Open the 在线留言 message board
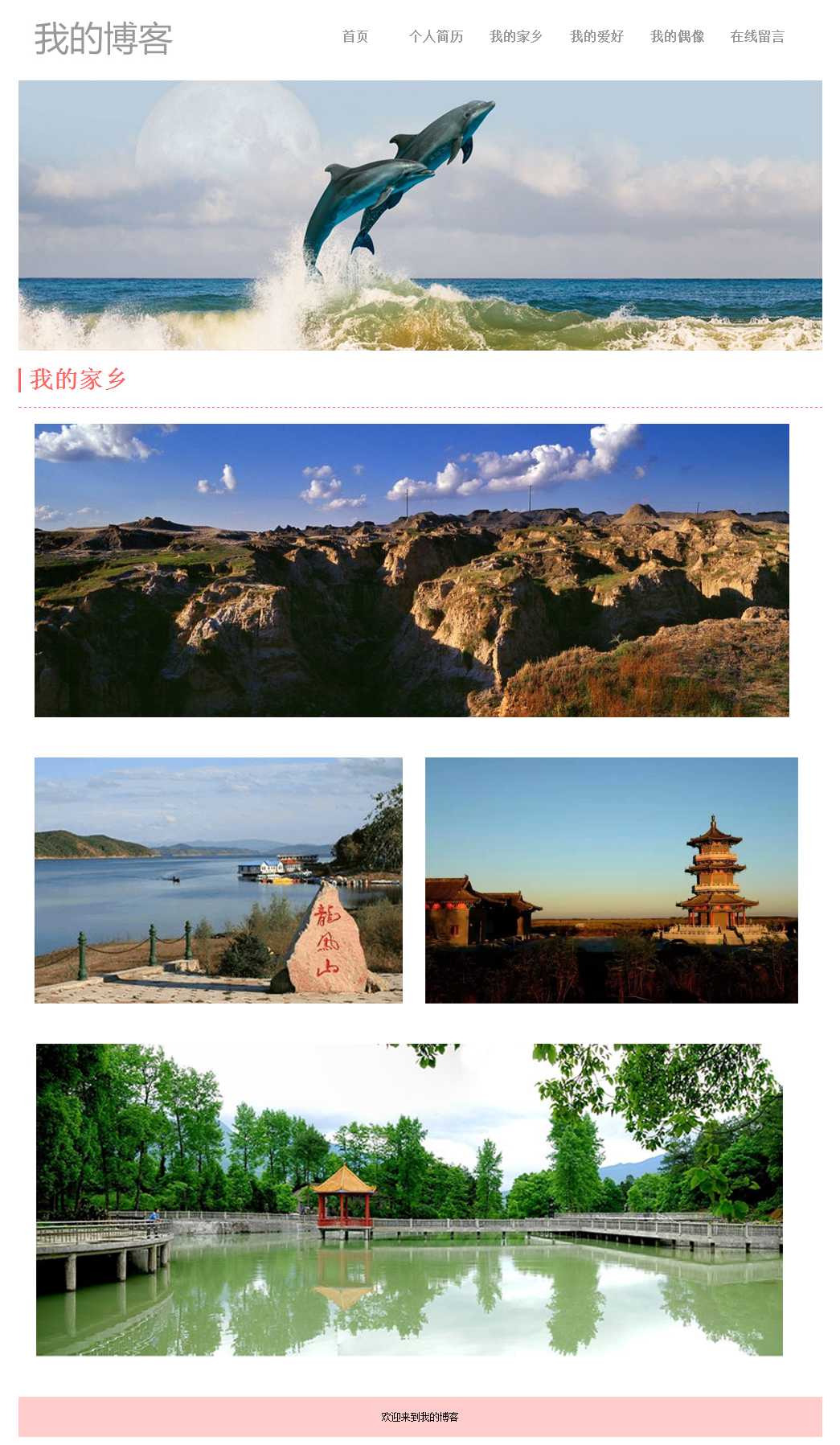Screen dimensions: 840x1445 (x=757, y=36)
